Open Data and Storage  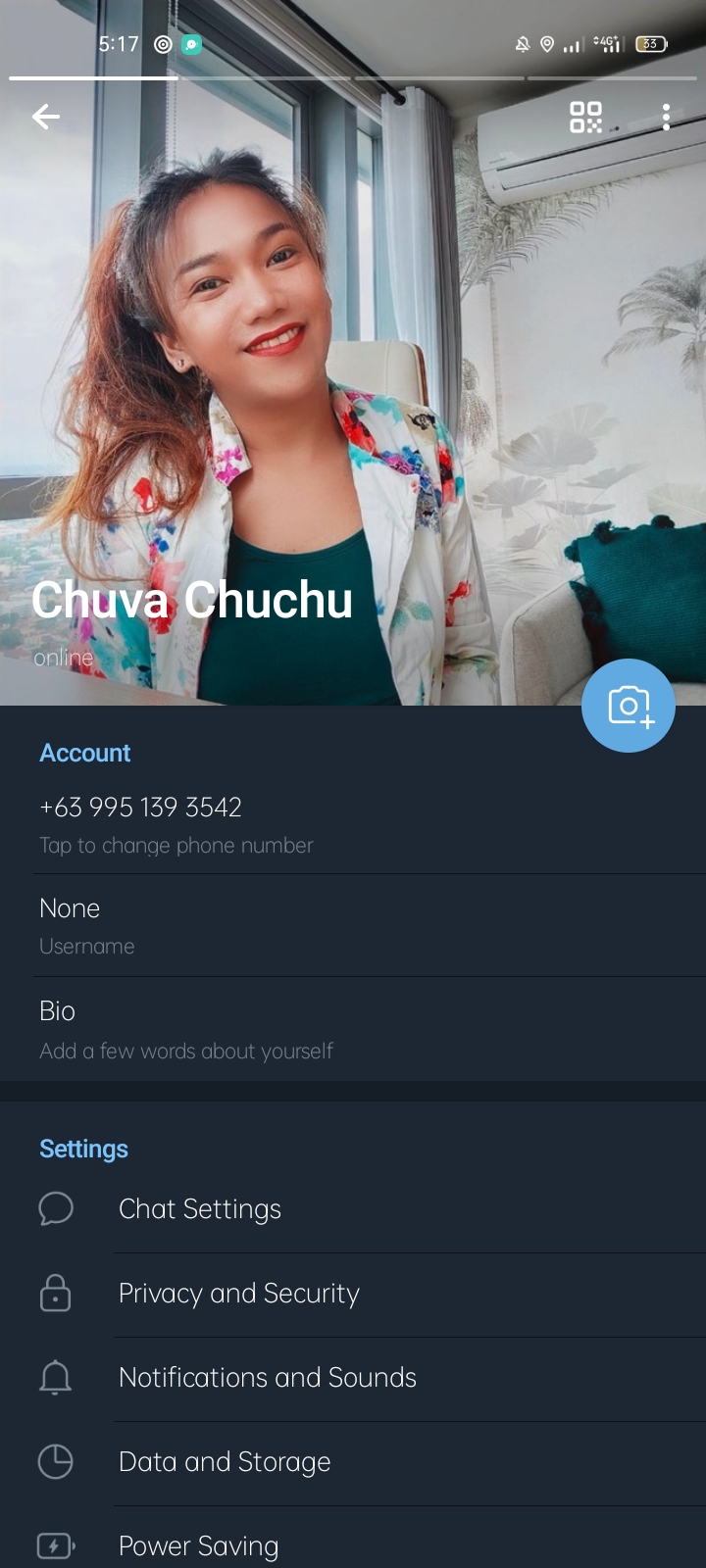point(353,1462)
